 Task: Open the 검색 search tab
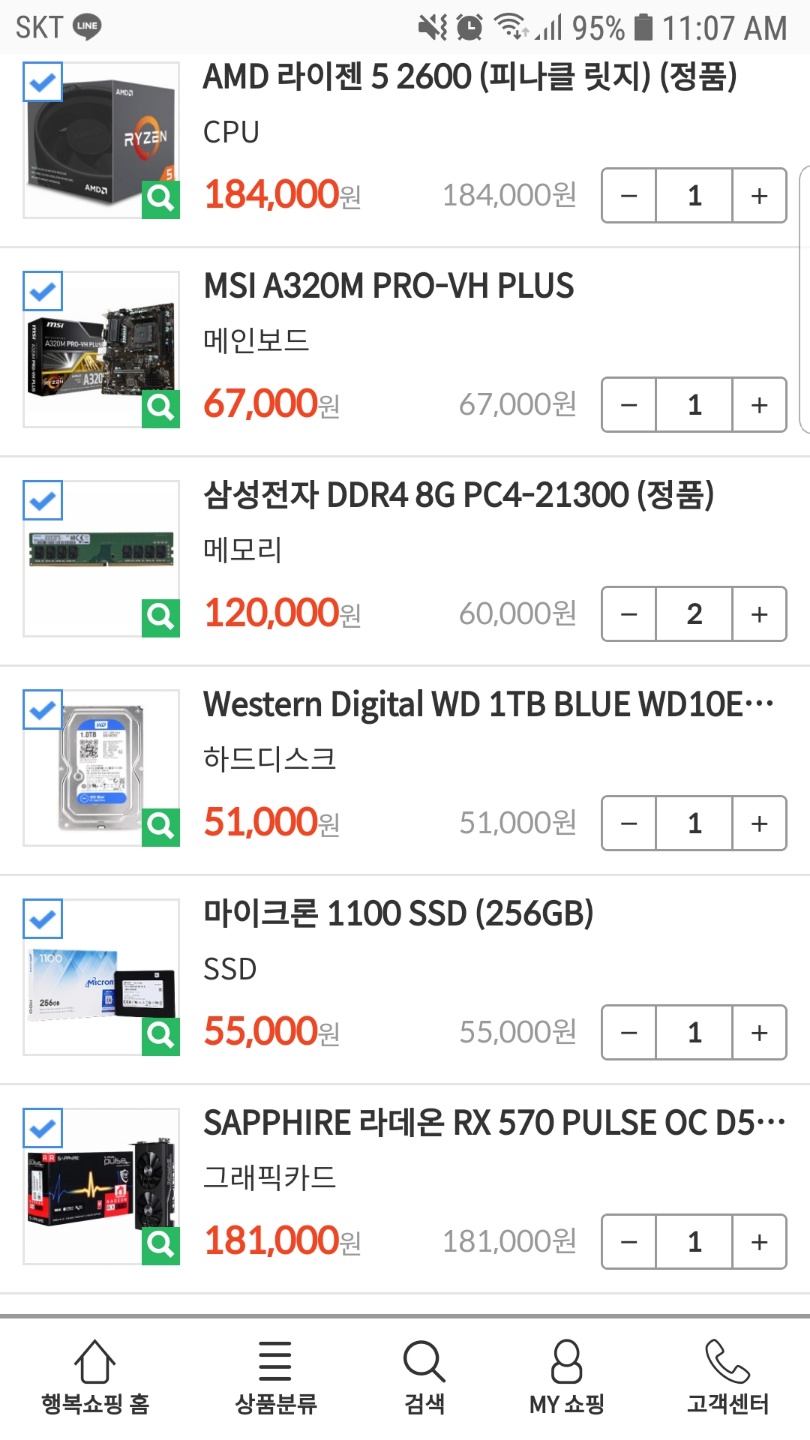[424, 1378]
